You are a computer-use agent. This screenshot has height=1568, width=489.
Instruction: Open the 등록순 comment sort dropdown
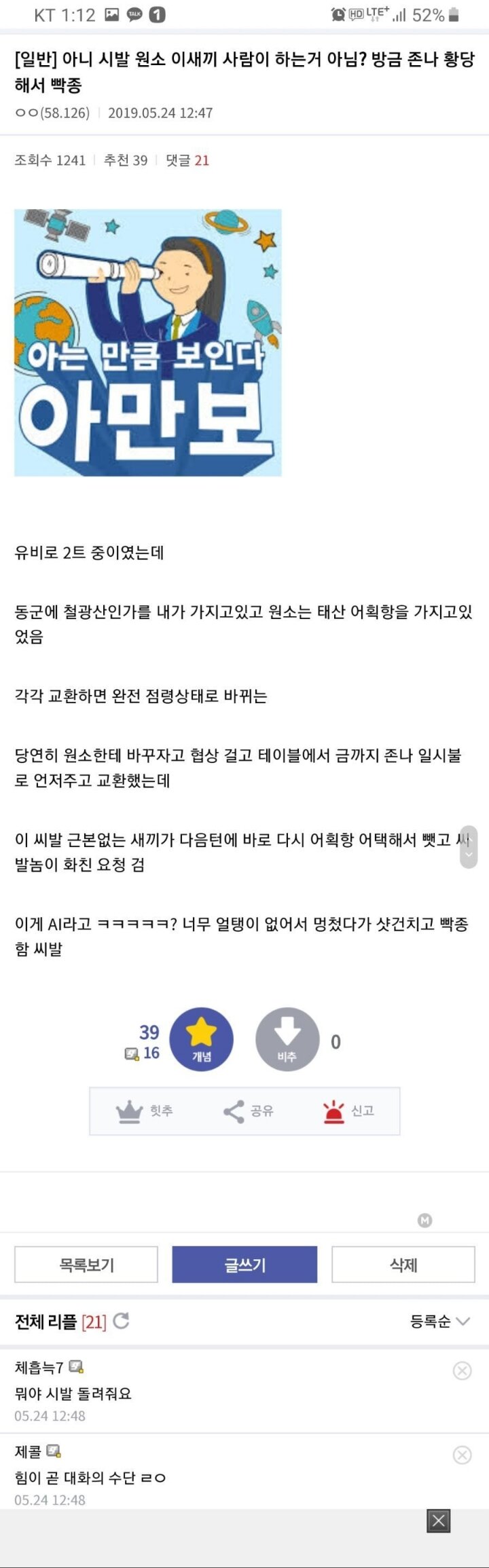(439, 1321)
